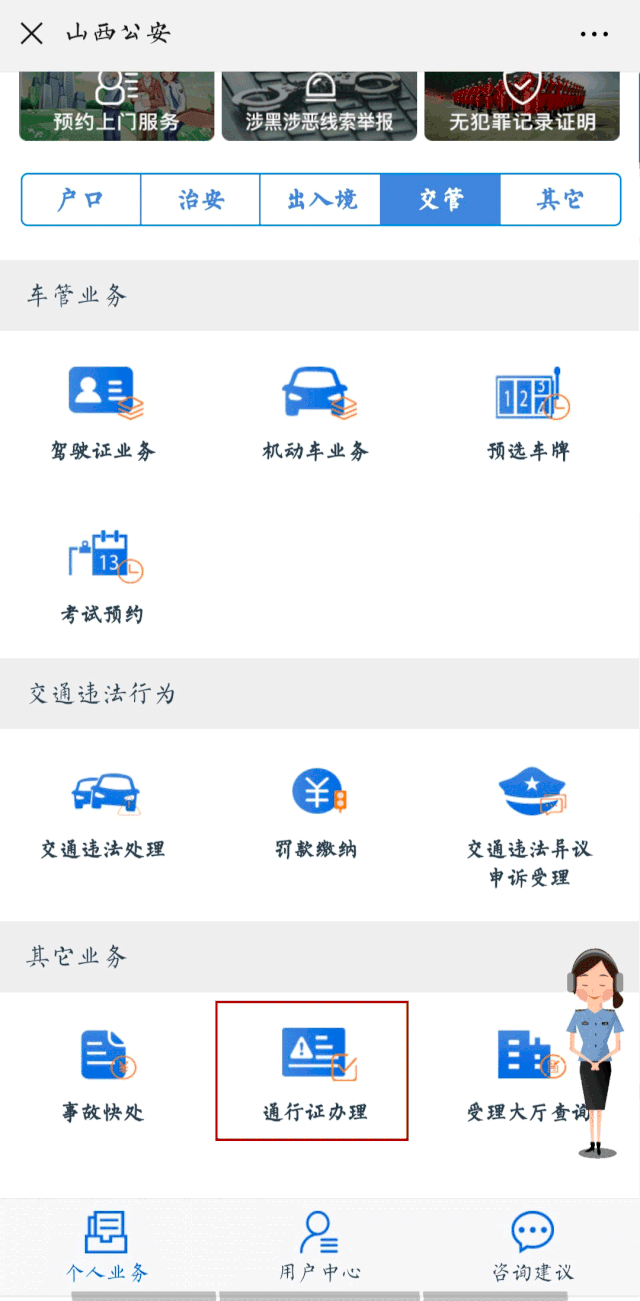Go to 预选车牌

528,412
